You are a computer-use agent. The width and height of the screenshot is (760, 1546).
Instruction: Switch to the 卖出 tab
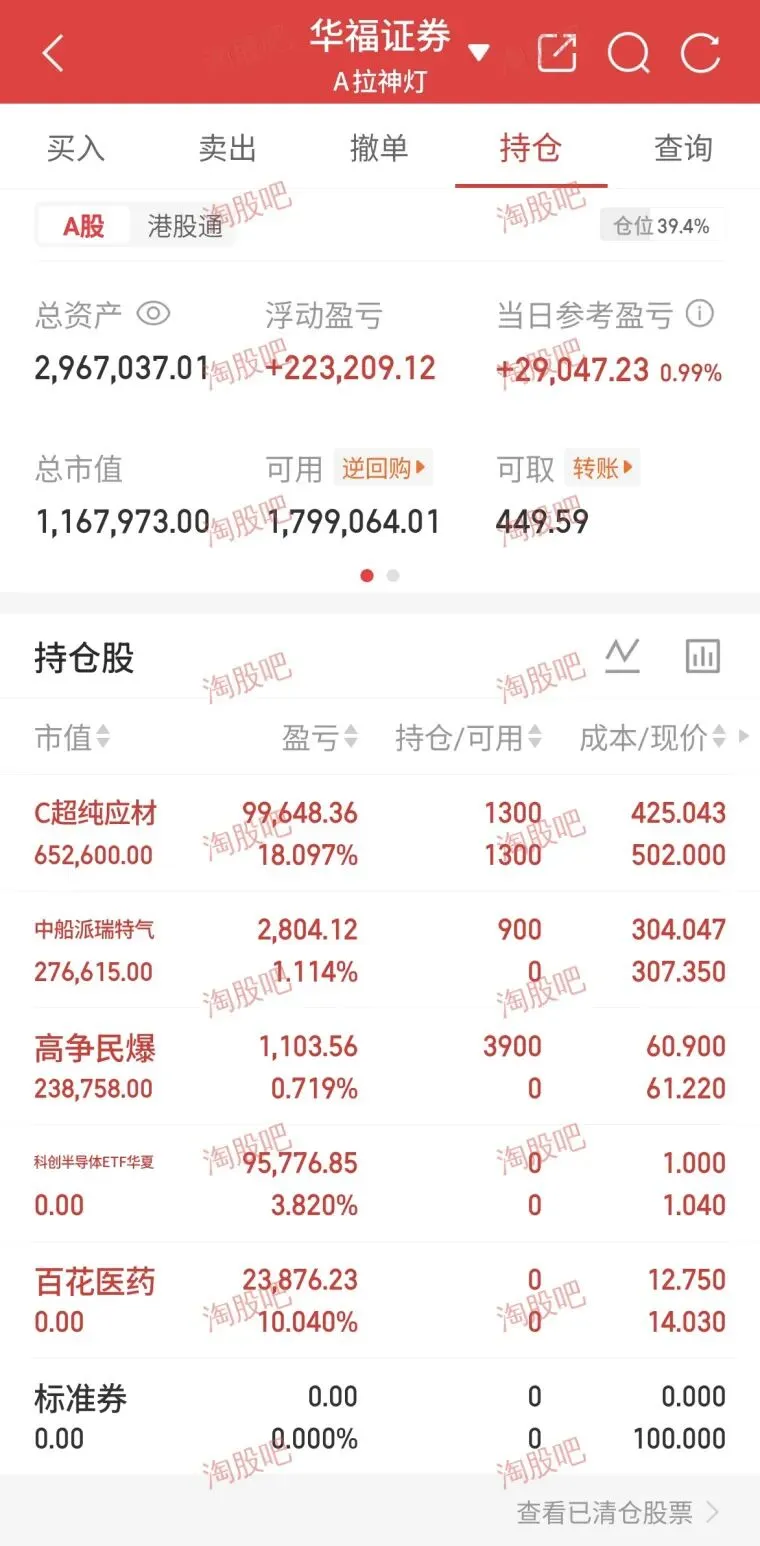point(228,148)
